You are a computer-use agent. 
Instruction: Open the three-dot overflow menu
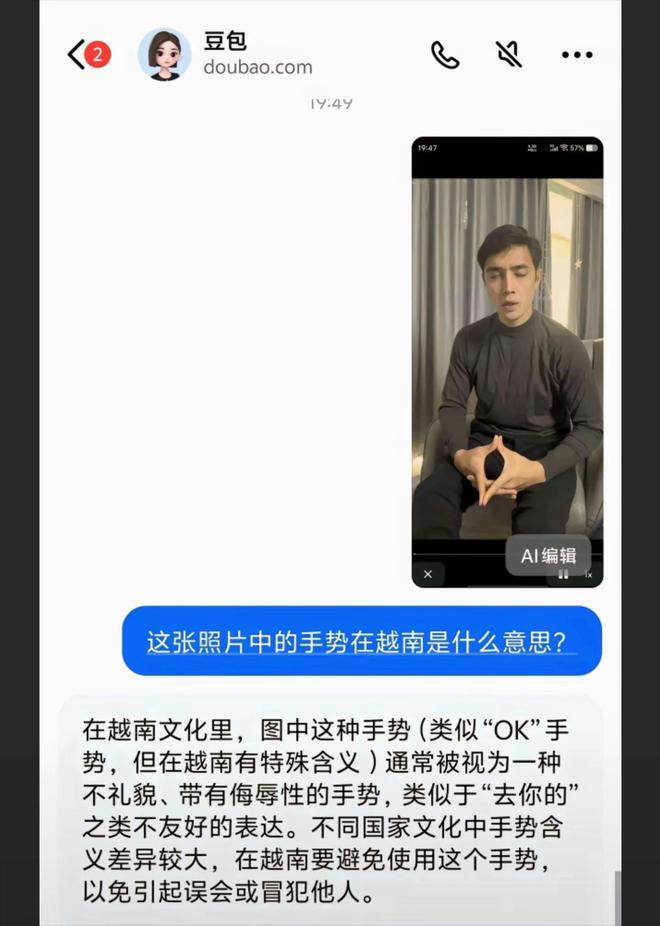[577, 55]
